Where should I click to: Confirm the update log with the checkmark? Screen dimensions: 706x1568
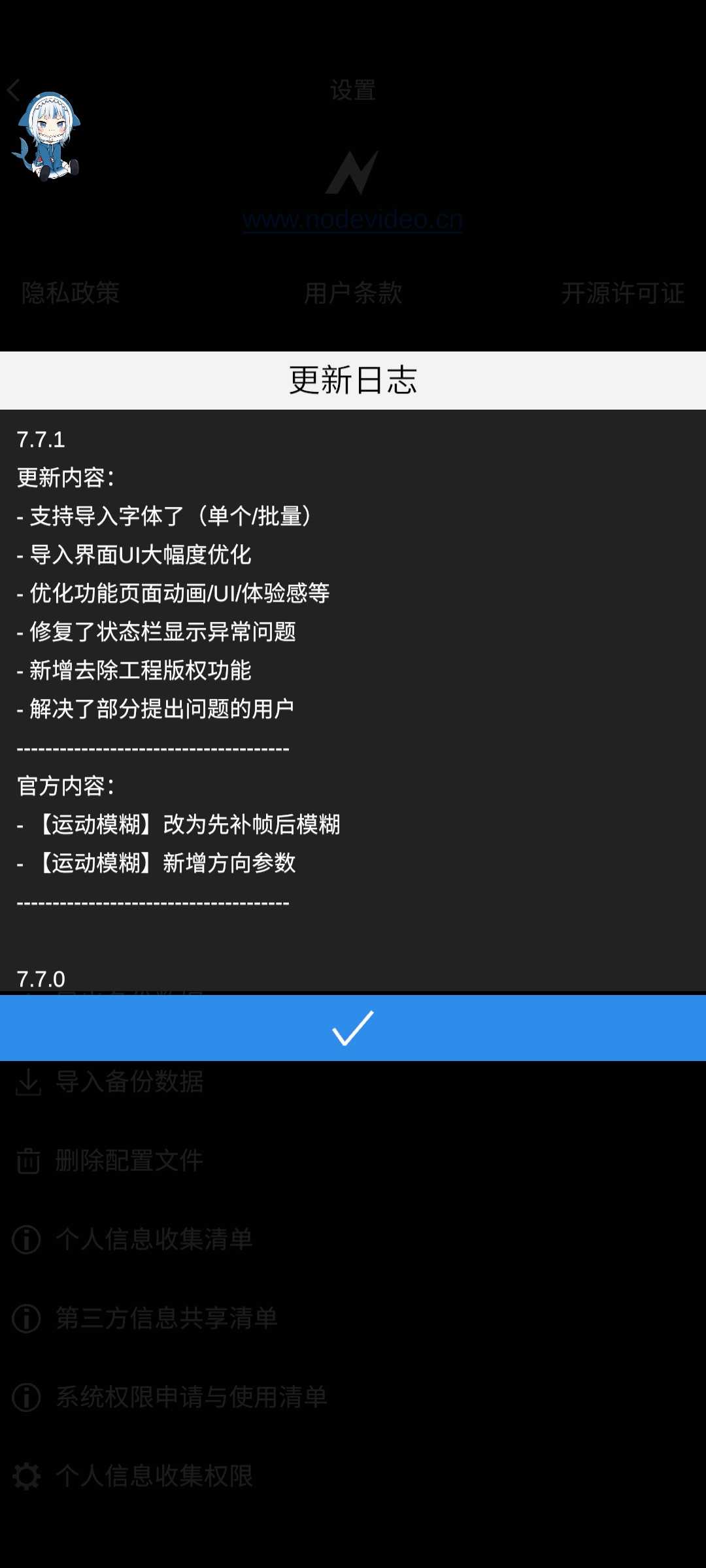353,1028
